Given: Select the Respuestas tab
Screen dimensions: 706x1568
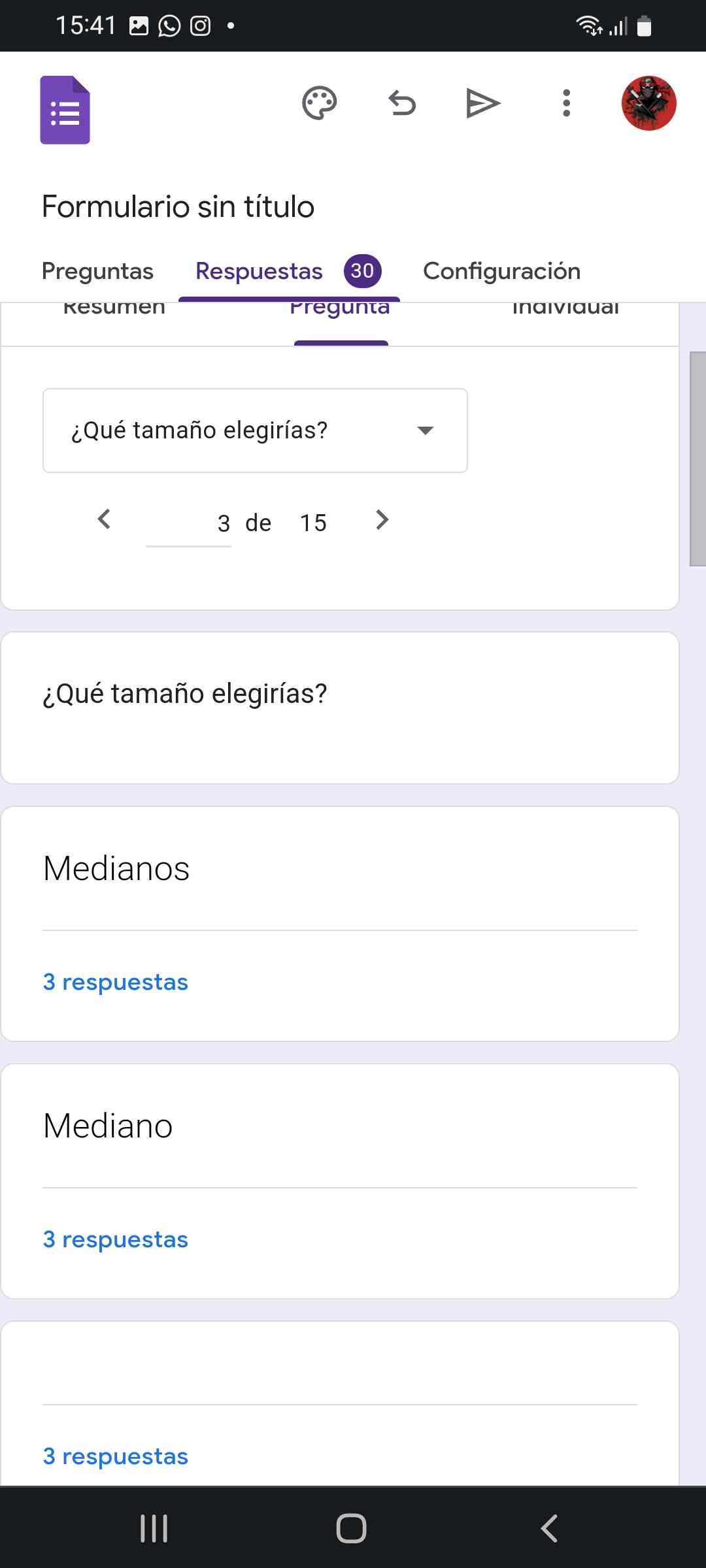Looking at the screenshot, I should (260, 271).
